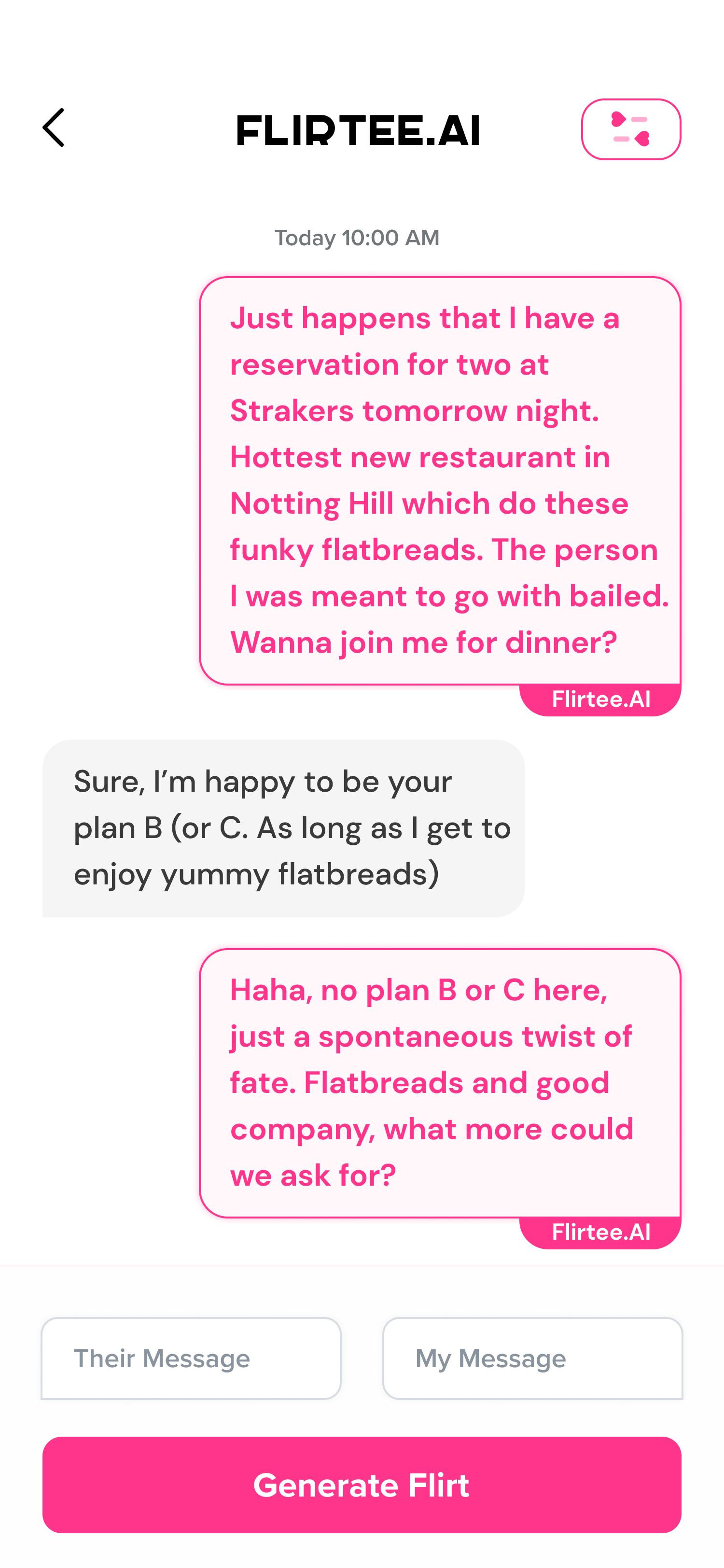Image resolution: width=724 pixels, height=1568 pixels.
Task: Focus the My Message field
Action: pos(532,1358)
